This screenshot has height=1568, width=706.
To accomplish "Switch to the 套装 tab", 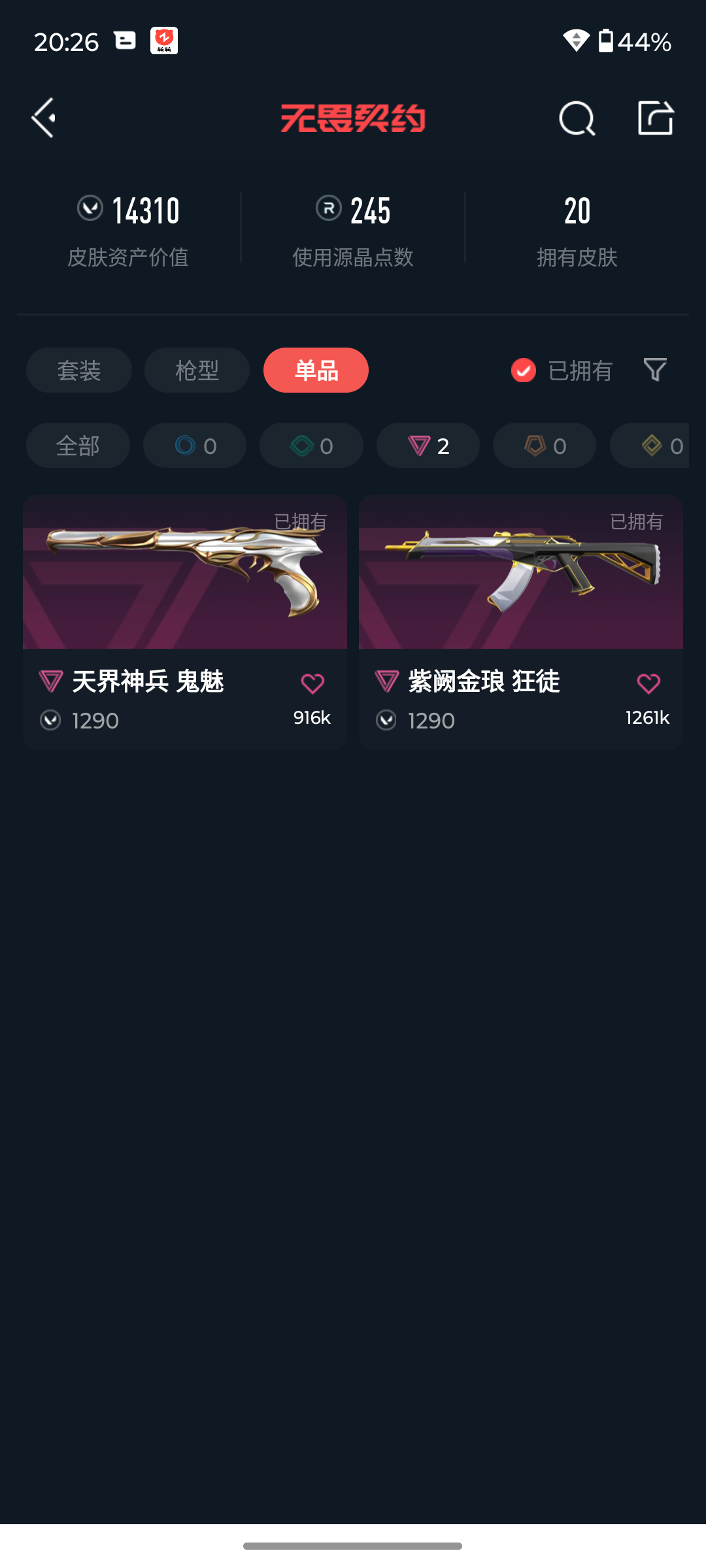I will coord(79,370).
